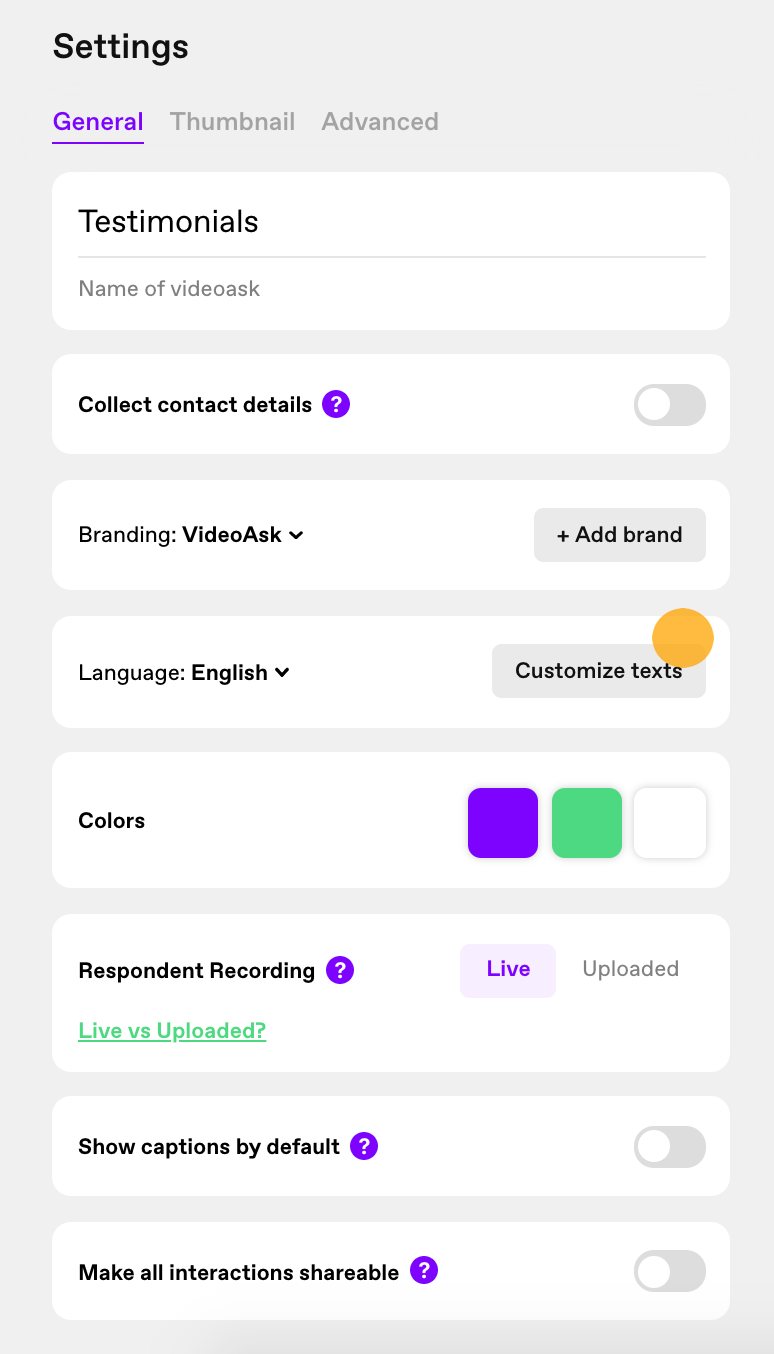Open the Language English dropdown
This screenshot has height=1354, width=774.
[x=241, y=673]
